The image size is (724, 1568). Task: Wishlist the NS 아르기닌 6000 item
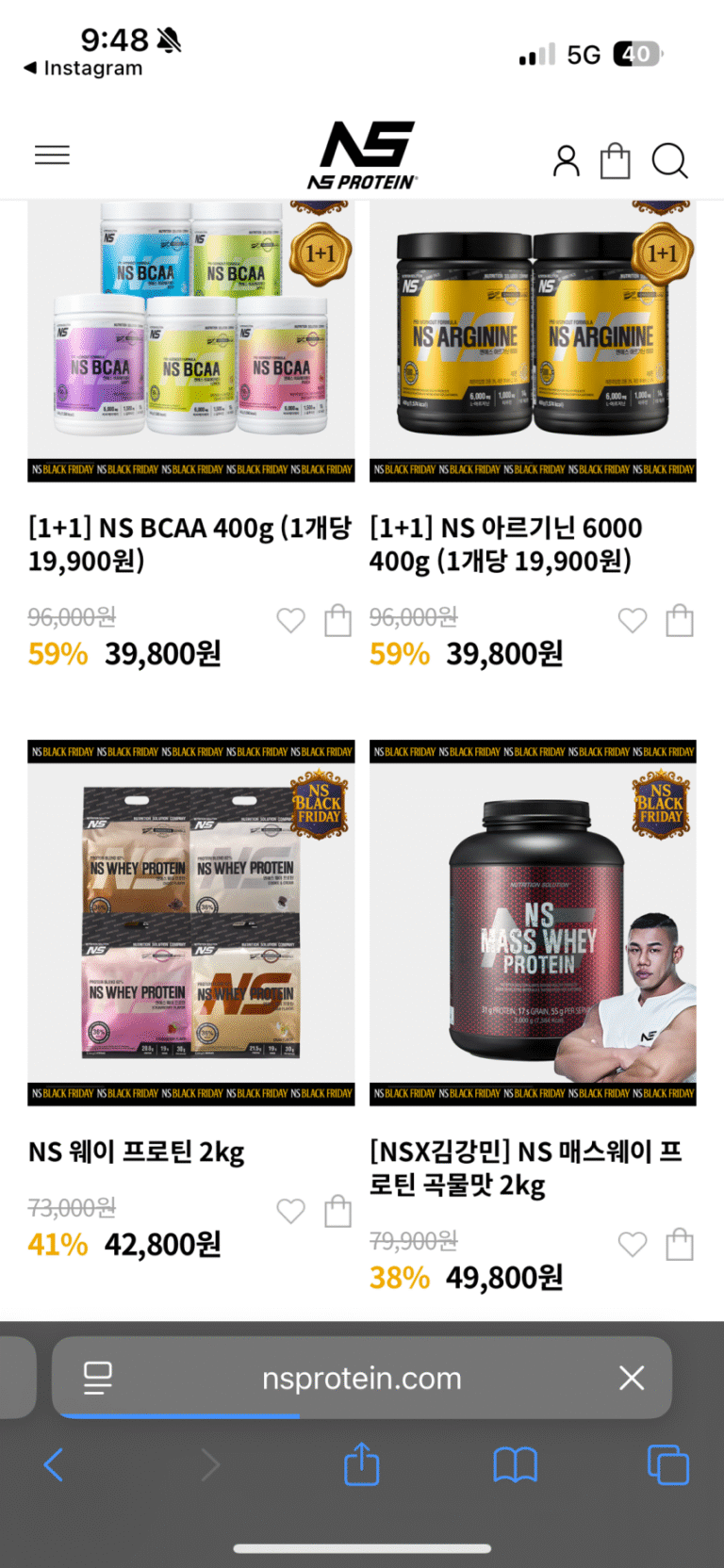point(633,620)
